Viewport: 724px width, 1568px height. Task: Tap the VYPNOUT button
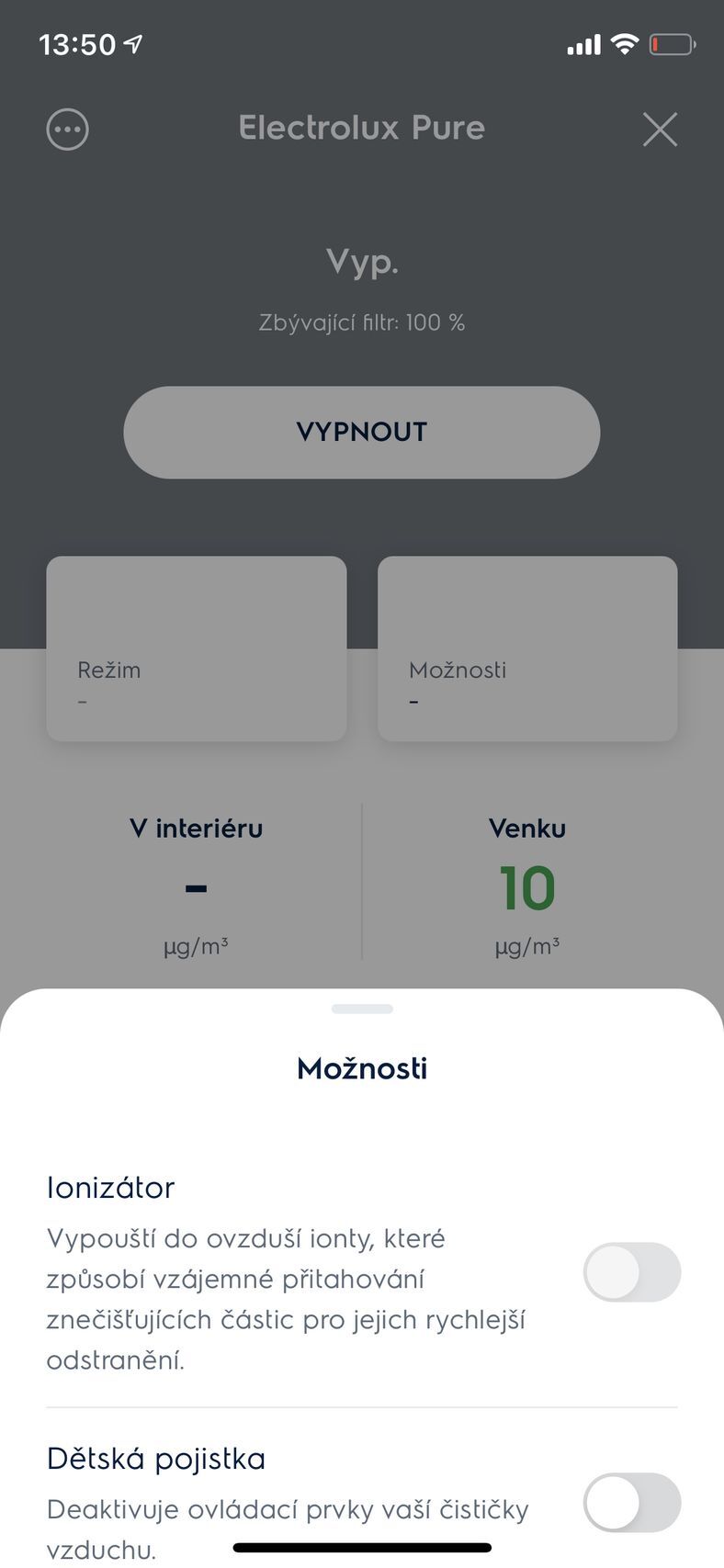click(362, 432)
